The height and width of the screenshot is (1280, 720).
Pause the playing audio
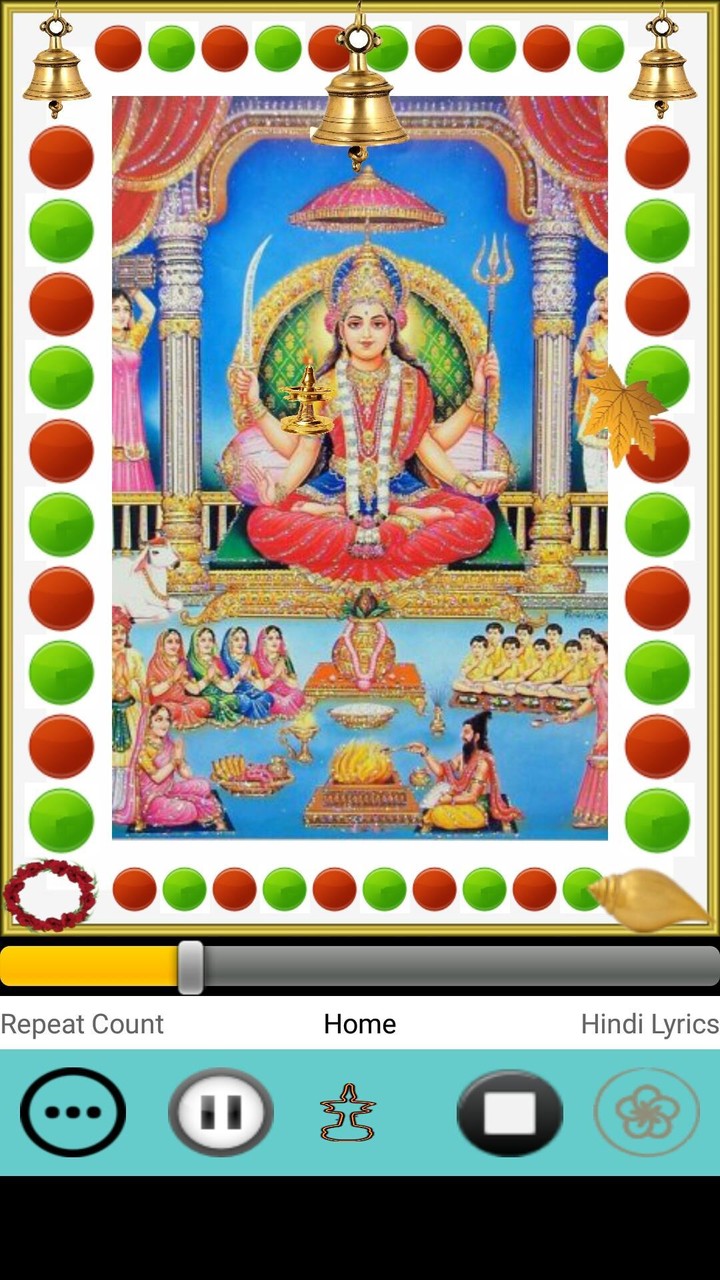221,1112
